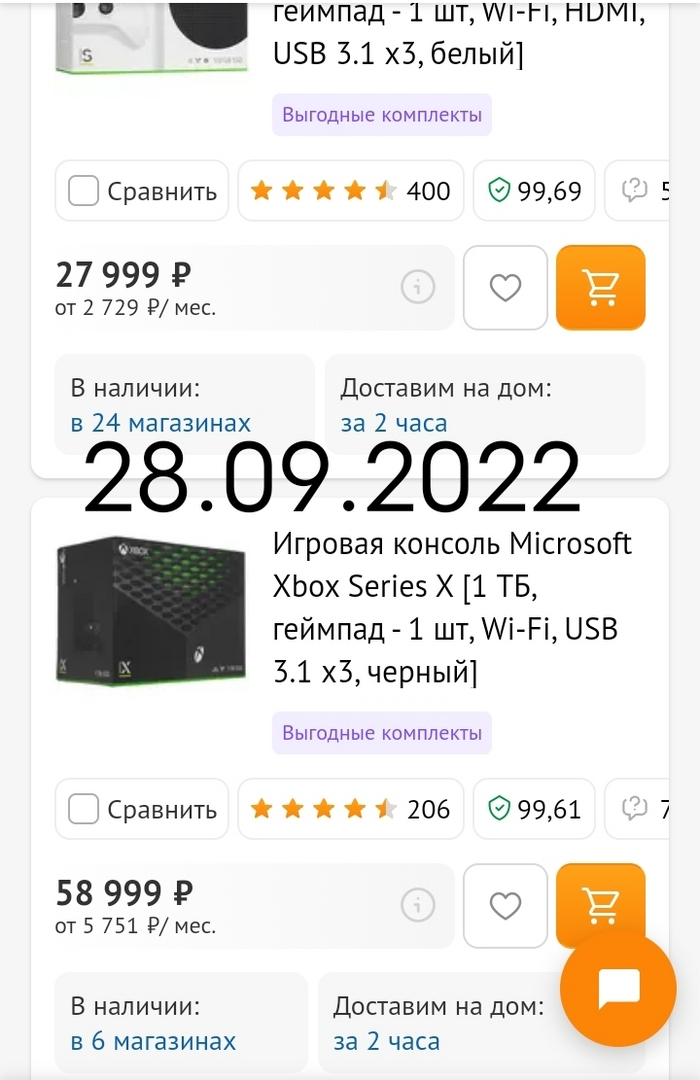The image size is (700, 1080).
Task: Check Сравнить for Xbox Series X
Action: pos(83,809)
